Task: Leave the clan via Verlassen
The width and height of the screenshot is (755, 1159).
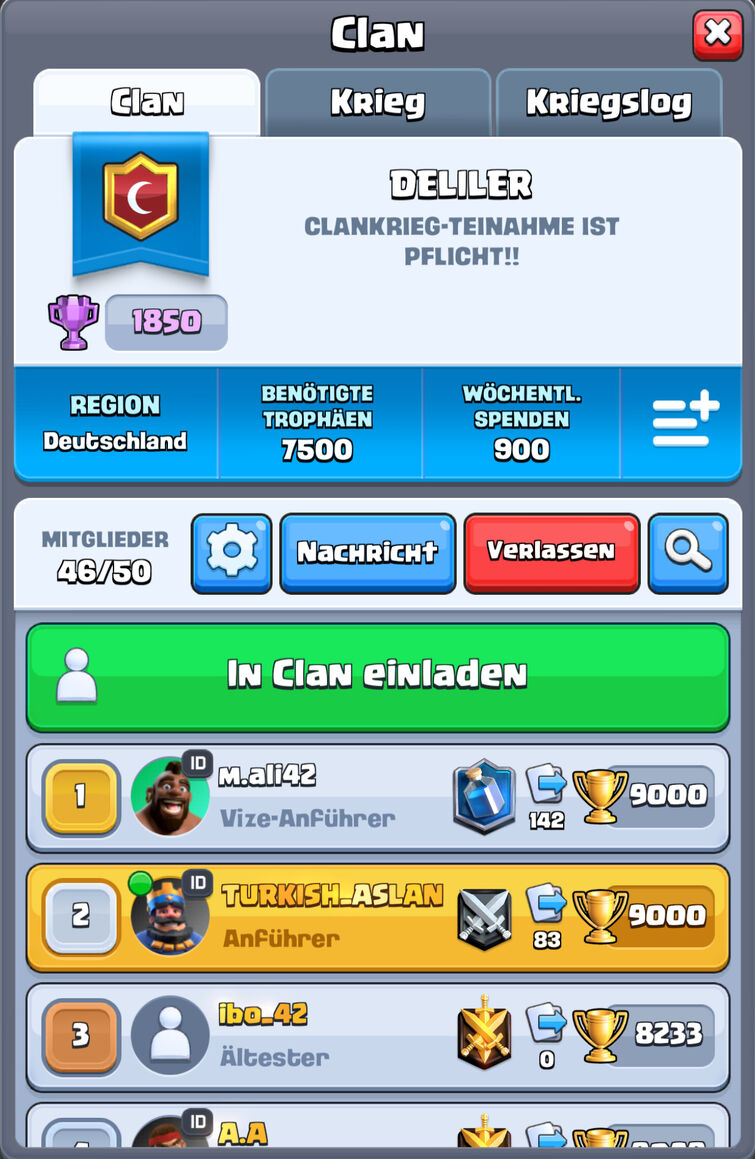Action: 551,553
